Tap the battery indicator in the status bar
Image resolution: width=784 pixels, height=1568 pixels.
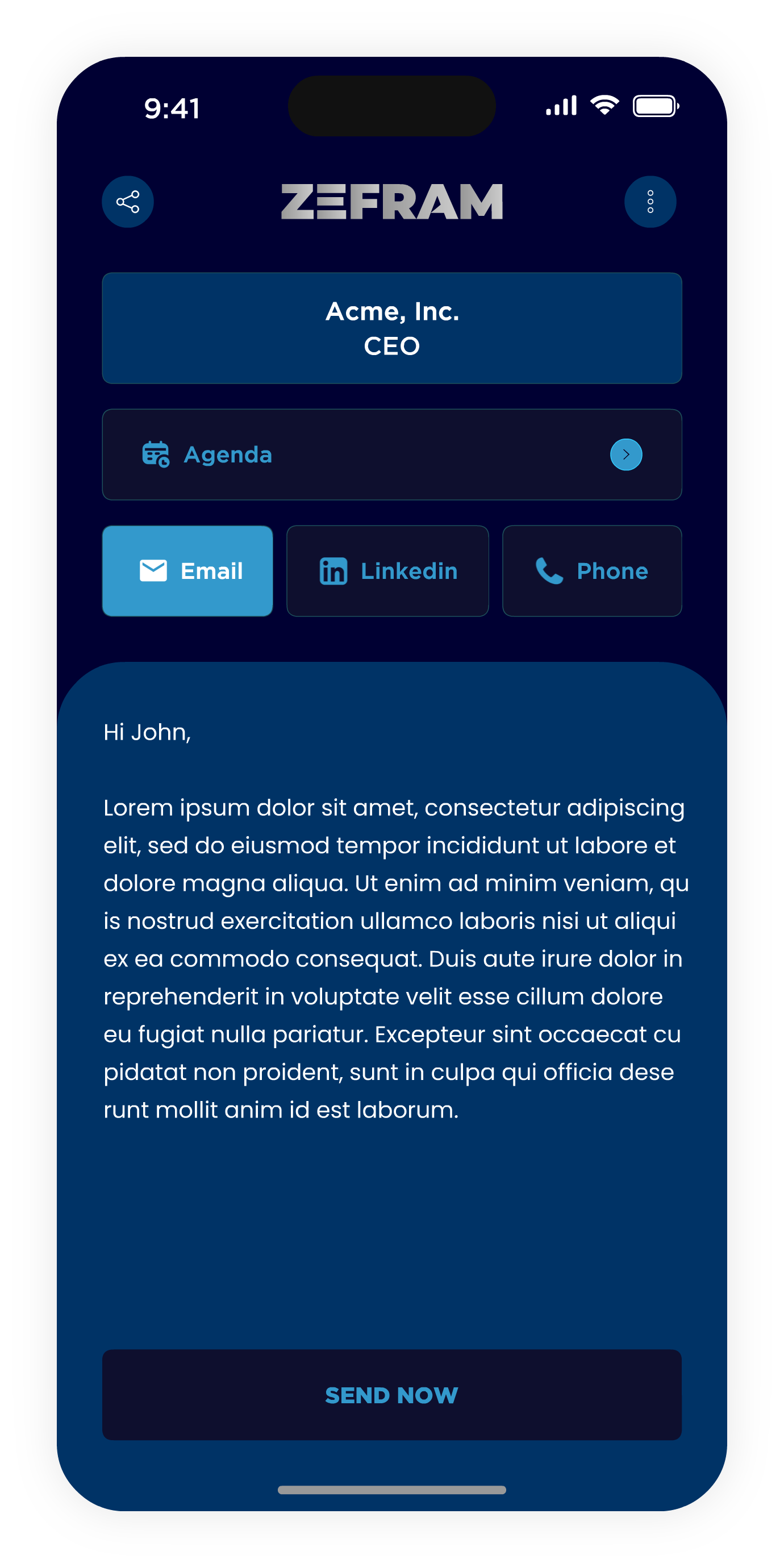(656, 105)
